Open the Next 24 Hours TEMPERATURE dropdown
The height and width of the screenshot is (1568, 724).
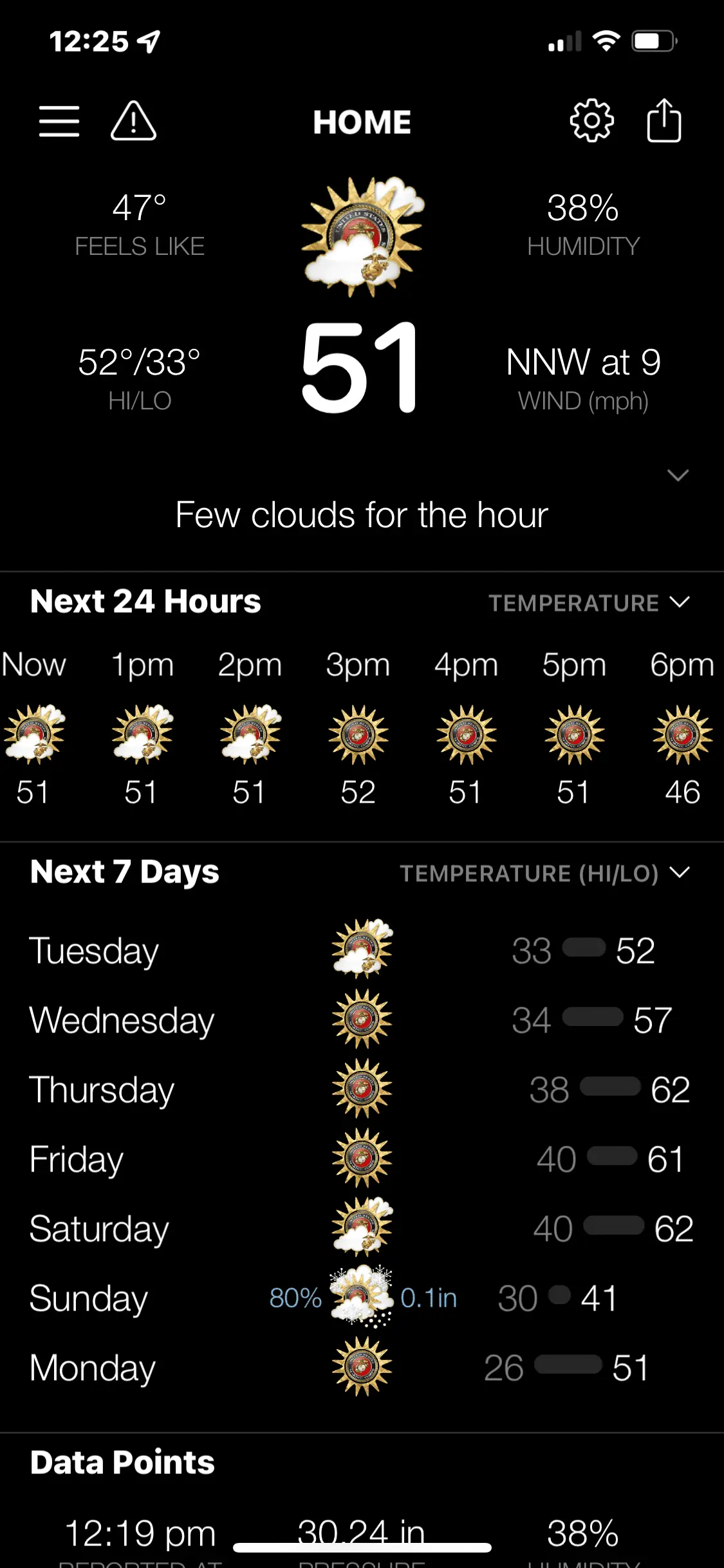coord(588,603)
